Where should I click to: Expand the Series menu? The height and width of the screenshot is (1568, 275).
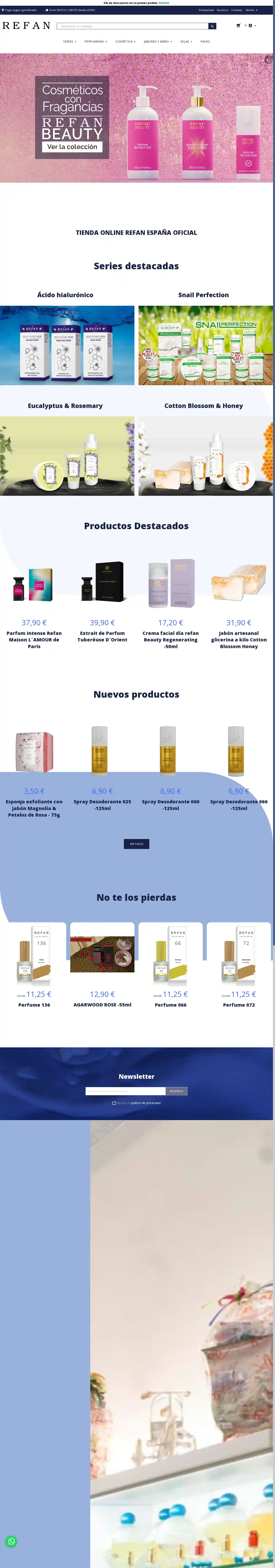(x=69, y=41)
